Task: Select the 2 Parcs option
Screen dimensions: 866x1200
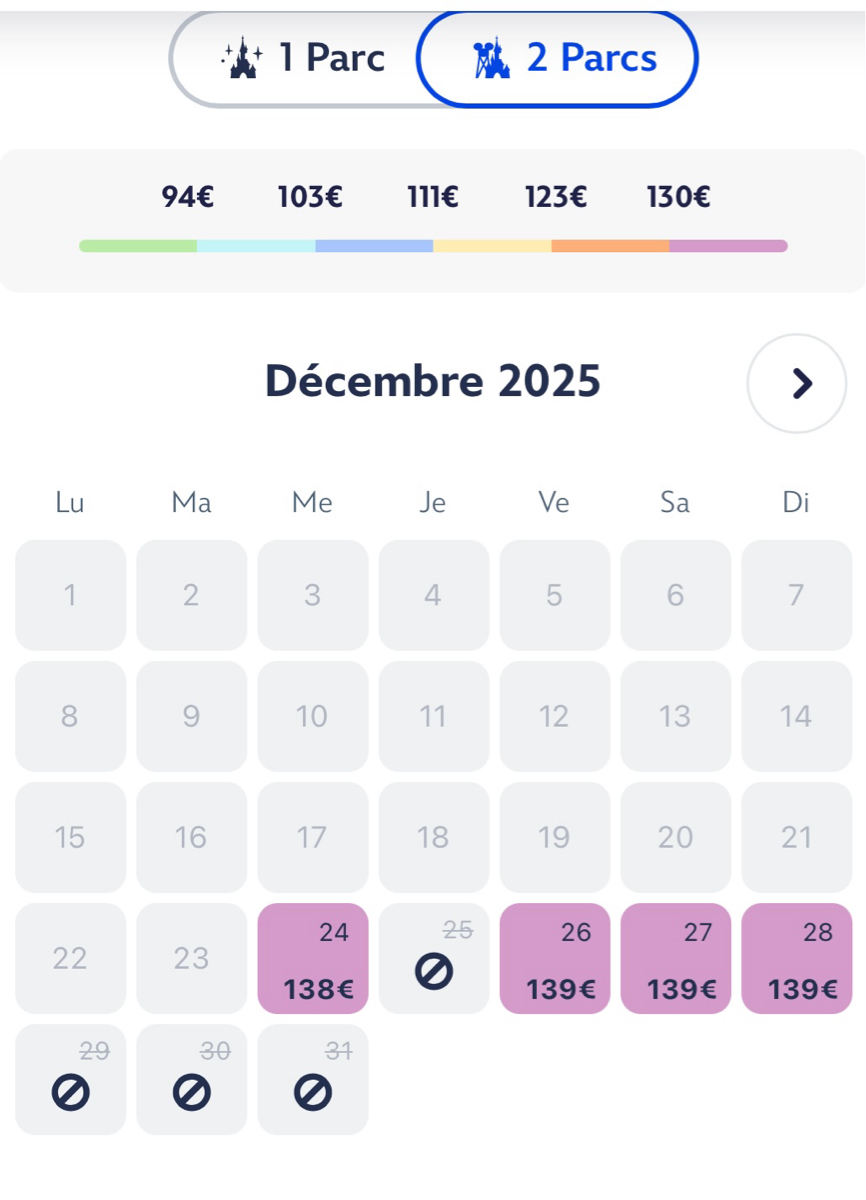Action: click(558, 58)
